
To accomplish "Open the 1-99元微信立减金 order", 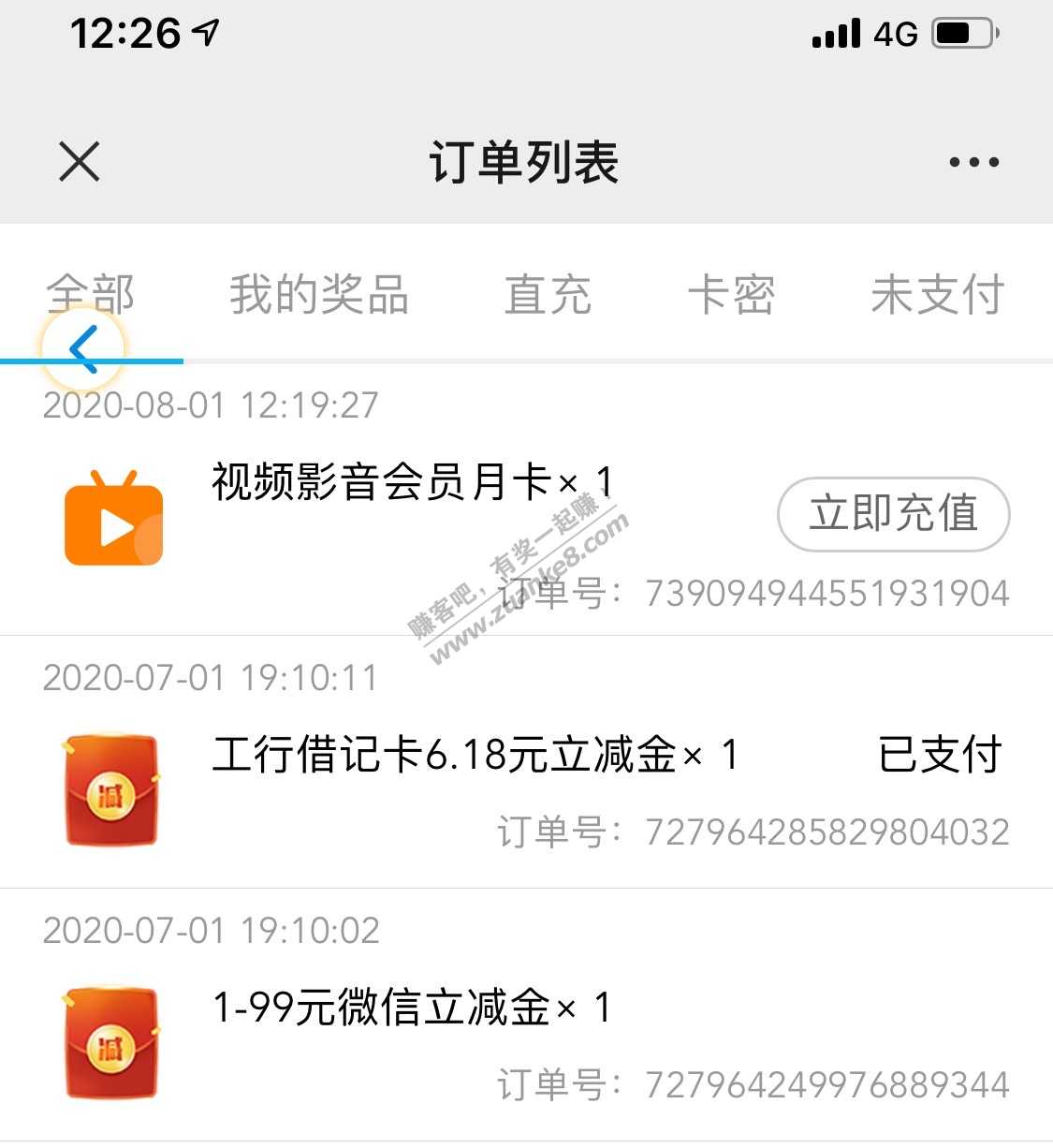I will click(x=412, y=1008).
